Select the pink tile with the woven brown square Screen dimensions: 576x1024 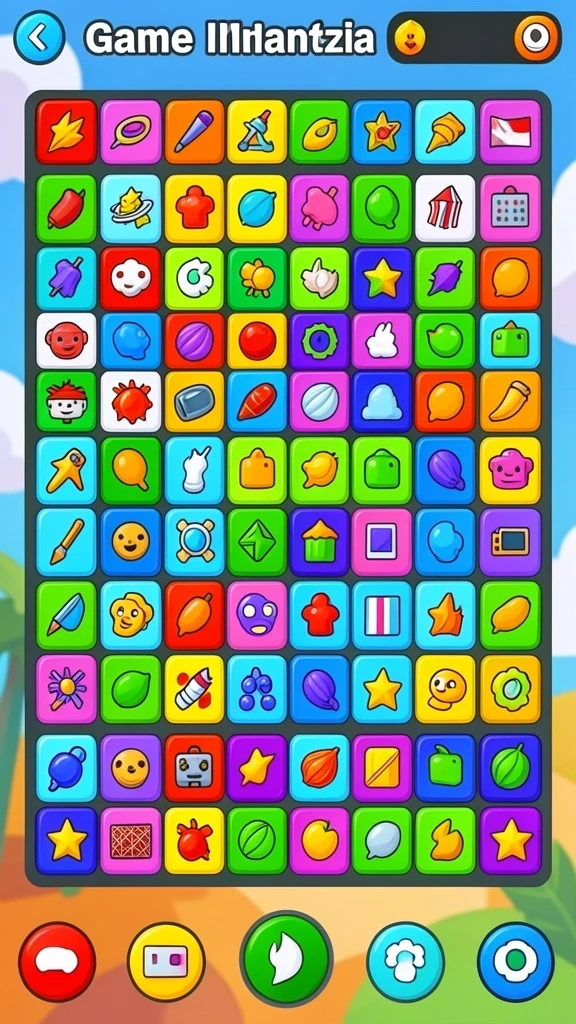(131, 840)
